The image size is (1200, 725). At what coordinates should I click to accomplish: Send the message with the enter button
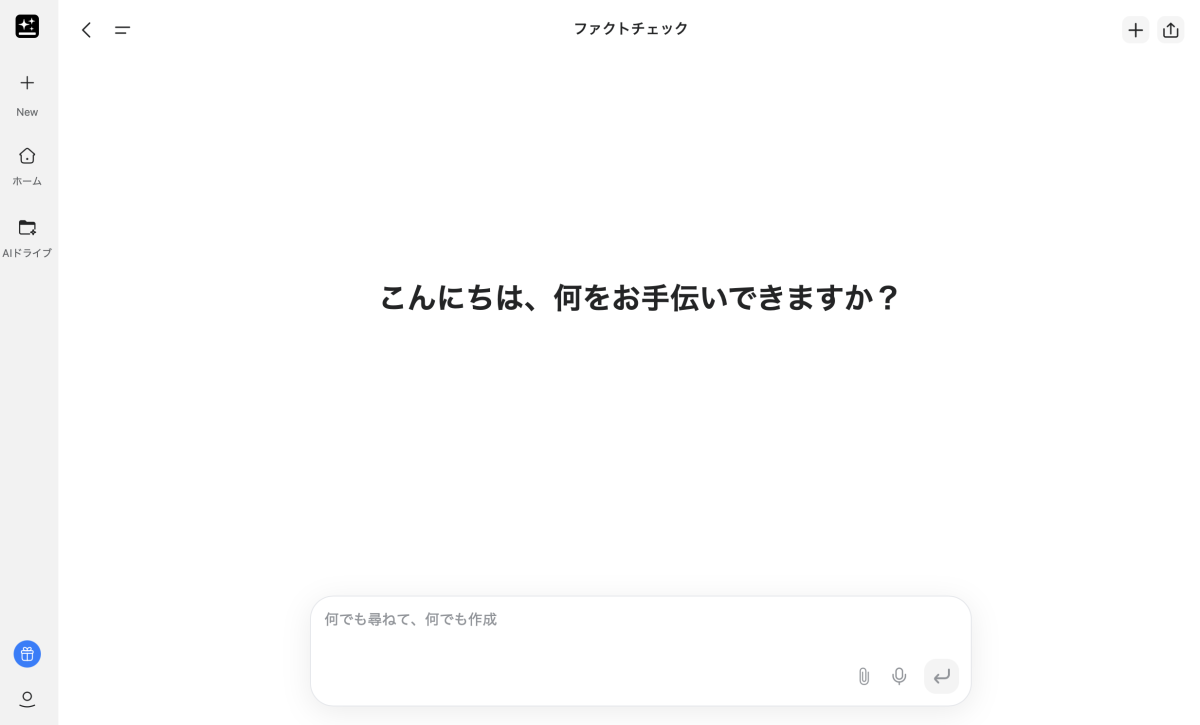(941, 677)
